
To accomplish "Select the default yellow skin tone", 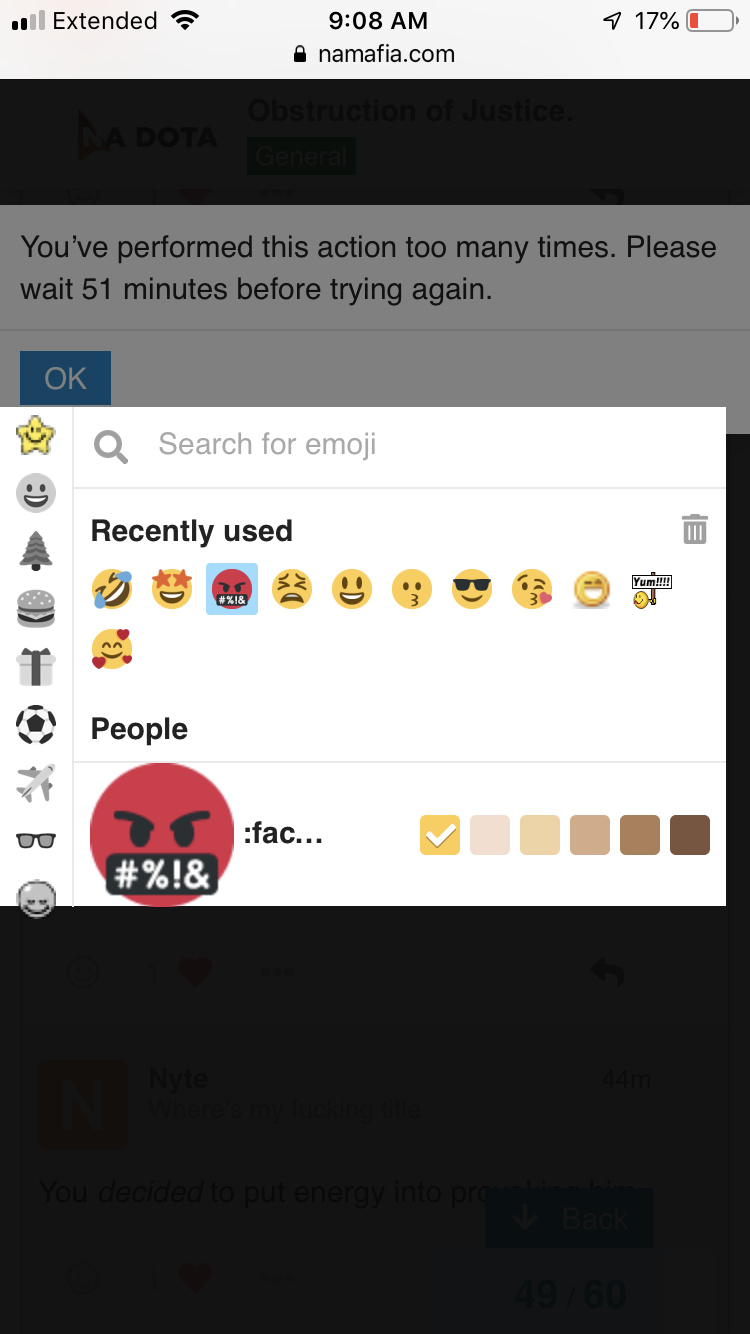I will pyautogui.click(x=440, y=835).
